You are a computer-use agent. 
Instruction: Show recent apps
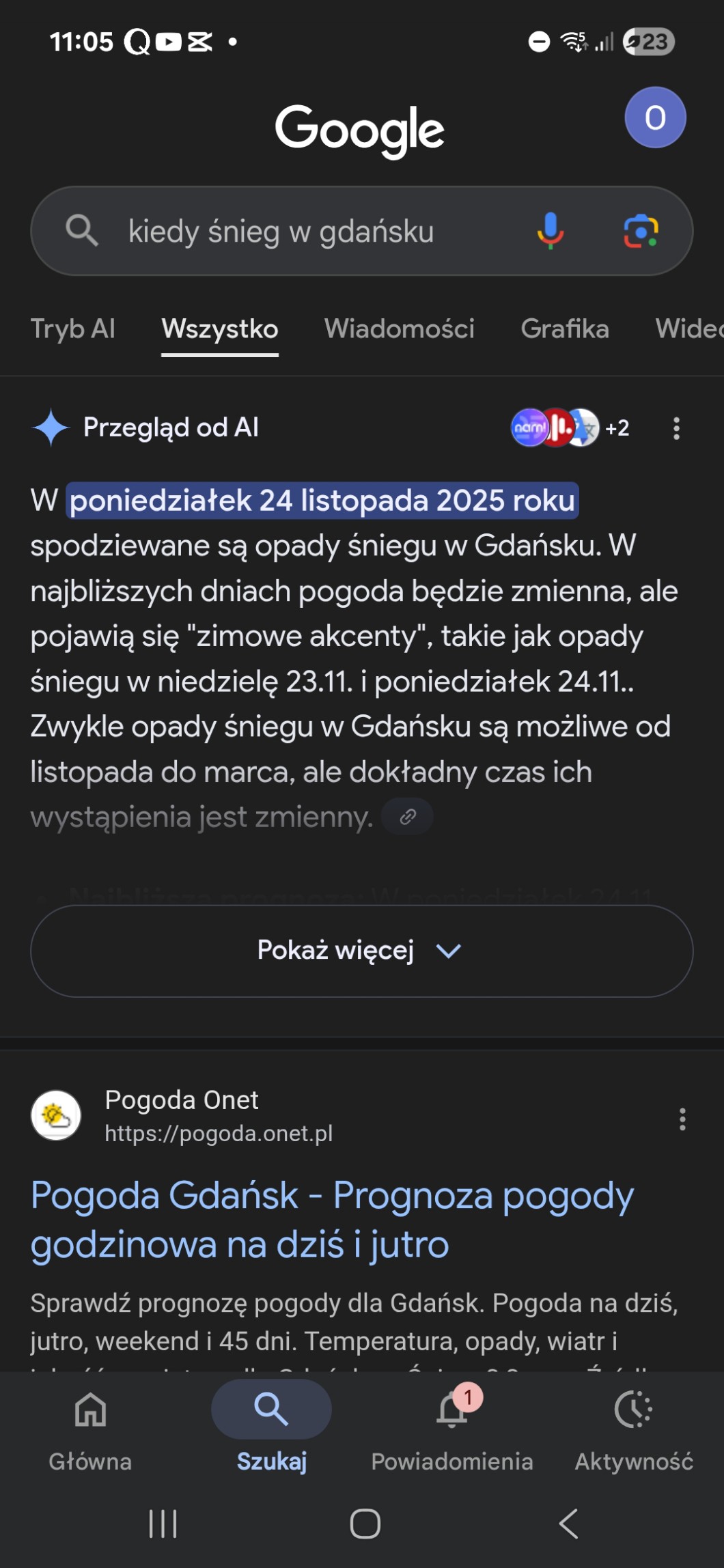(x=163, y=1524)
